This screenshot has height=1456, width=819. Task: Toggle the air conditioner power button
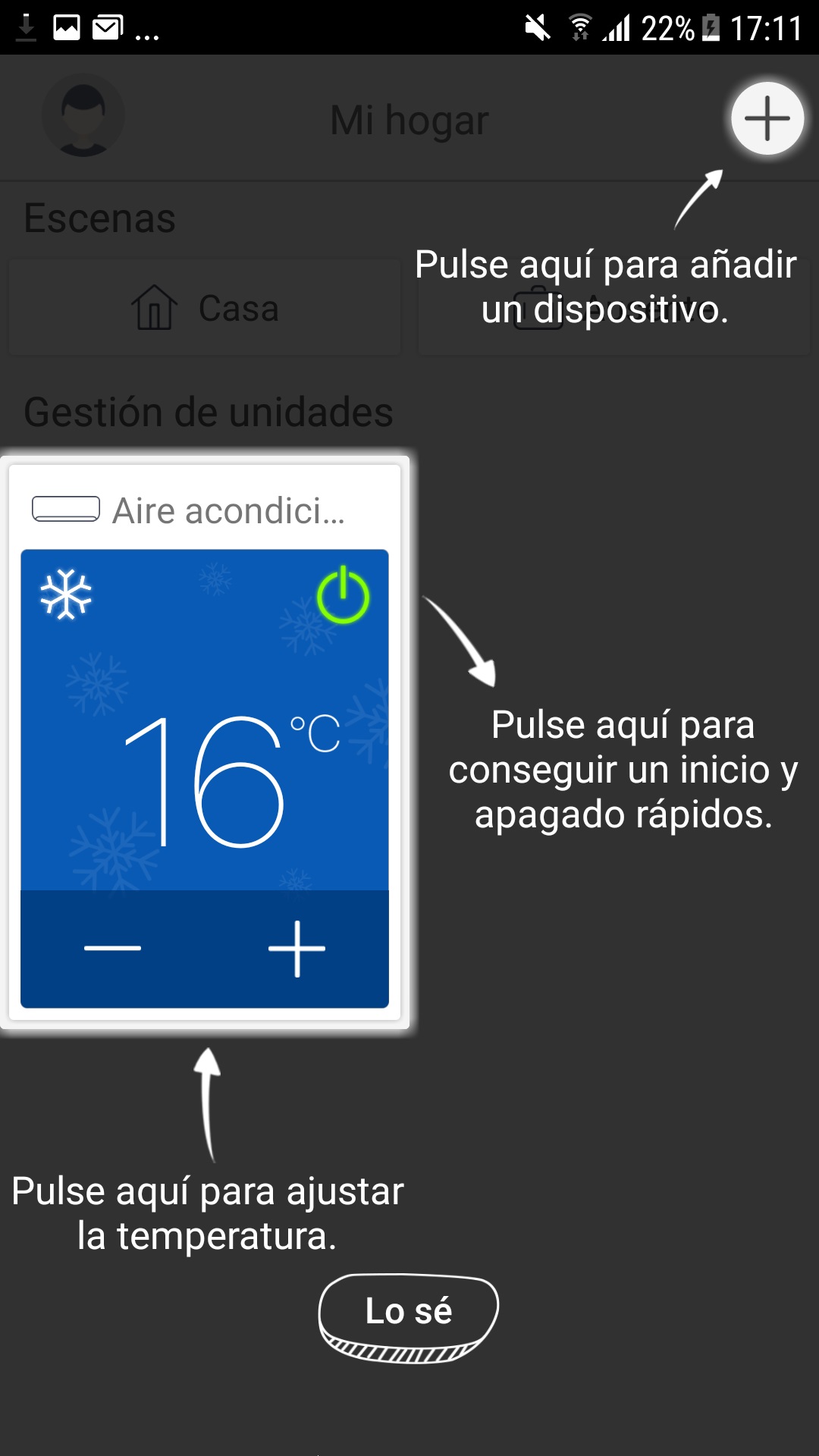click(x=343, y=596)
